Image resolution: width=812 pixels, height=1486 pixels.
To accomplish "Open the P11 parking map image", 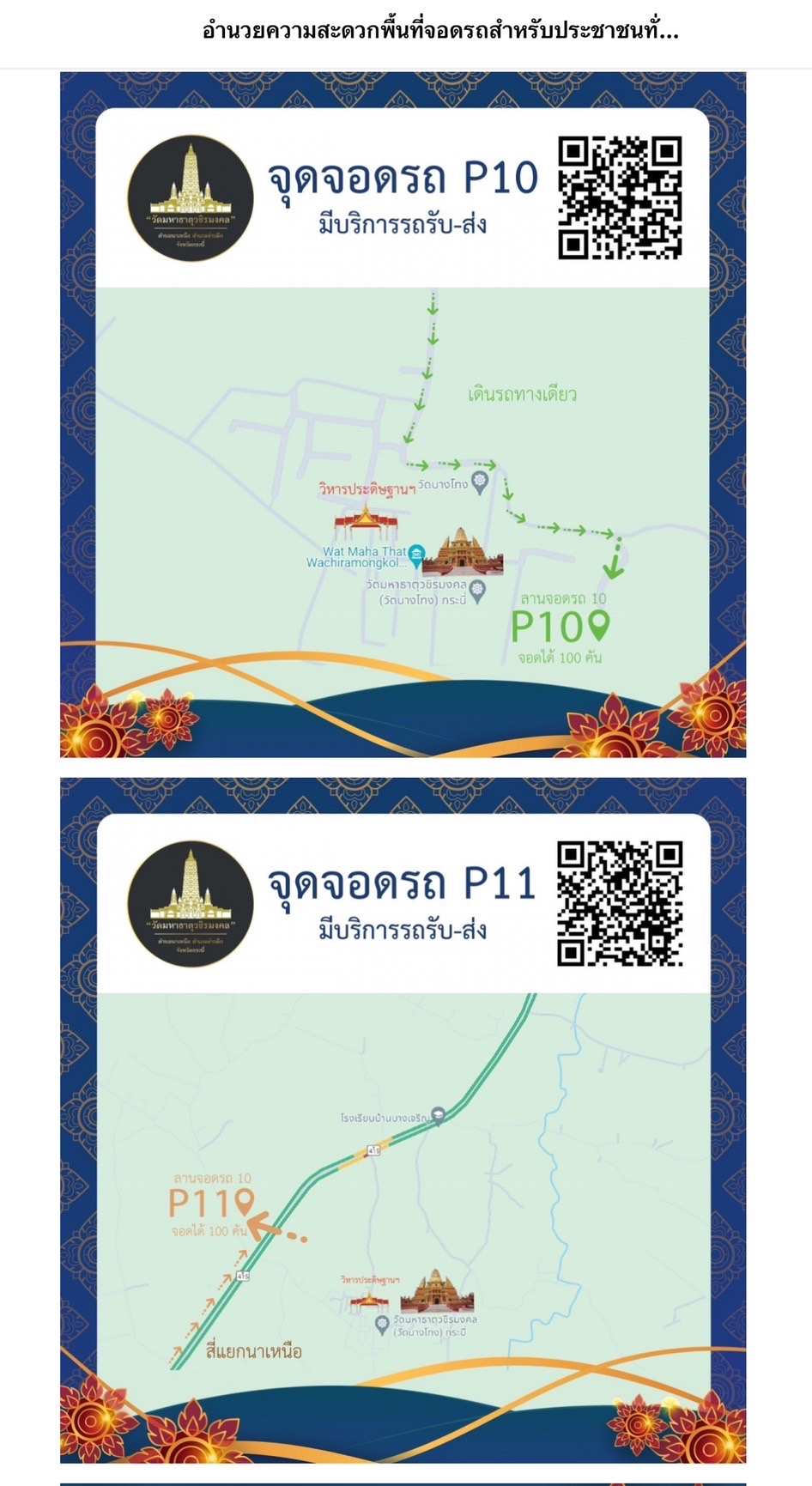I will click(403, 1120).
